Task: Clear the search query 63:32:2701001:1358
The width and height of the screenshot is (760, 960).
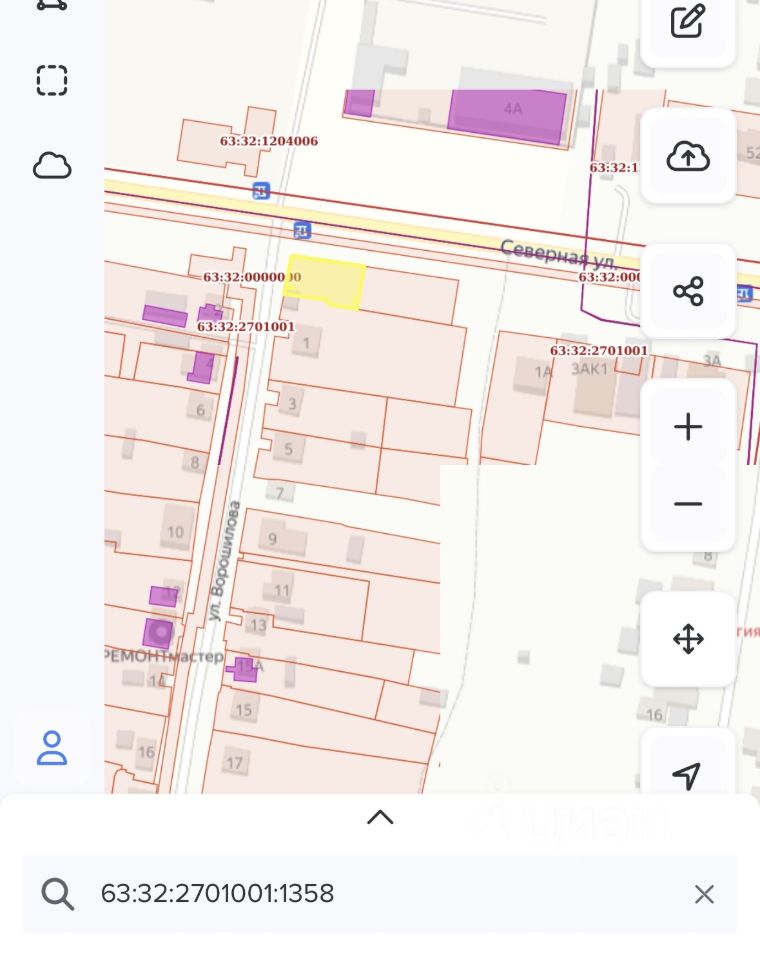Action: click(704, 894)
